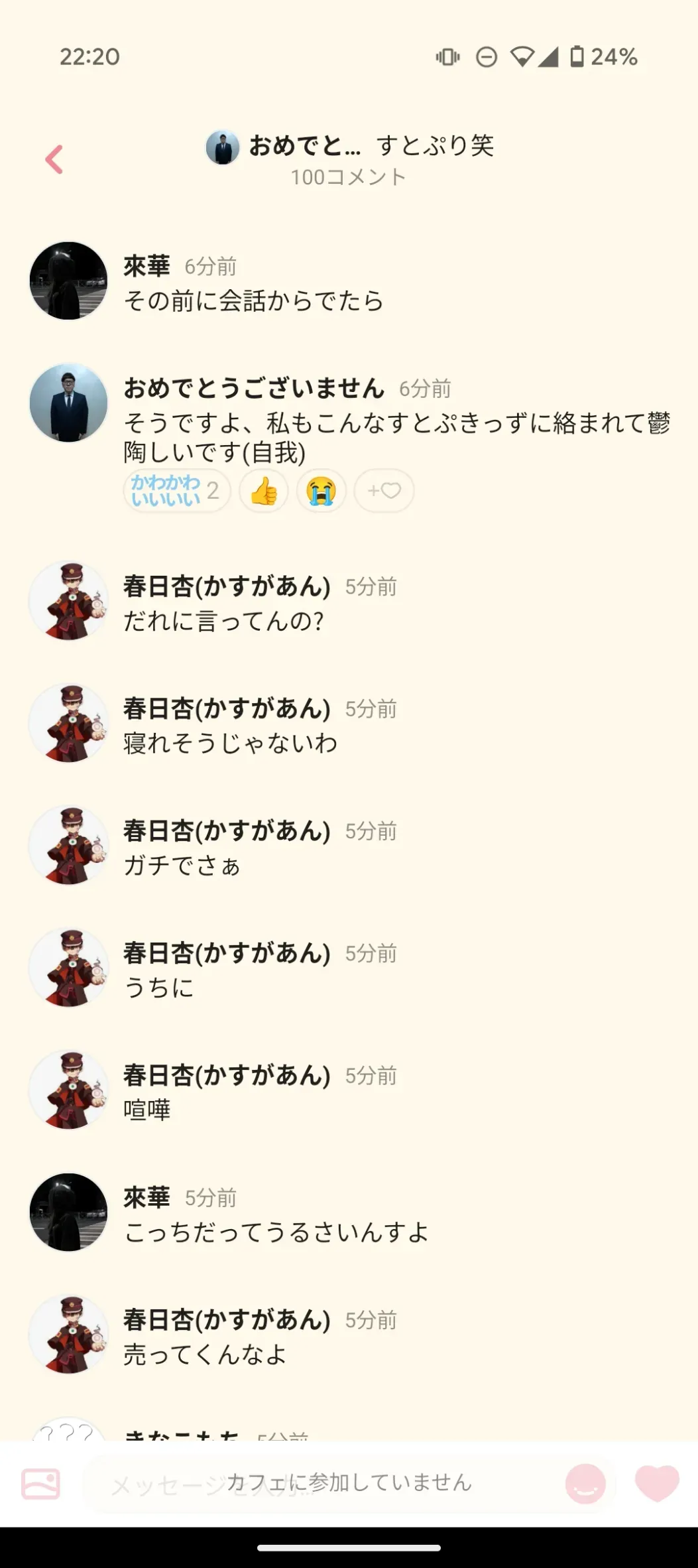Viewport: 698px width, 1568px height.
Task: Open おめでとうございません's avatar beside the comment
Action: tap(69, 403)
